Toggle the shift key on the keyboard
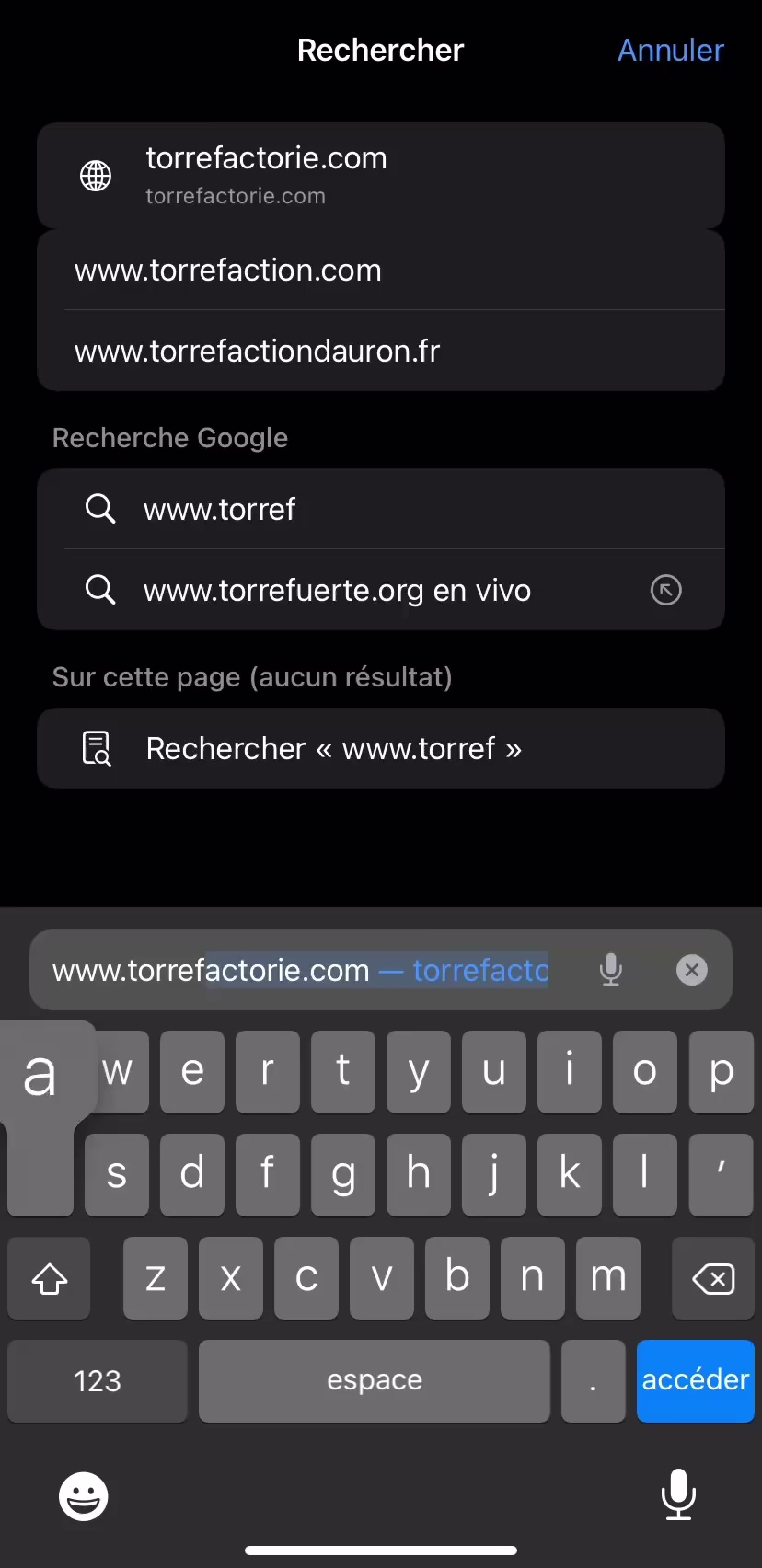Screen dimensions: 762x1568 [49, 1278]
